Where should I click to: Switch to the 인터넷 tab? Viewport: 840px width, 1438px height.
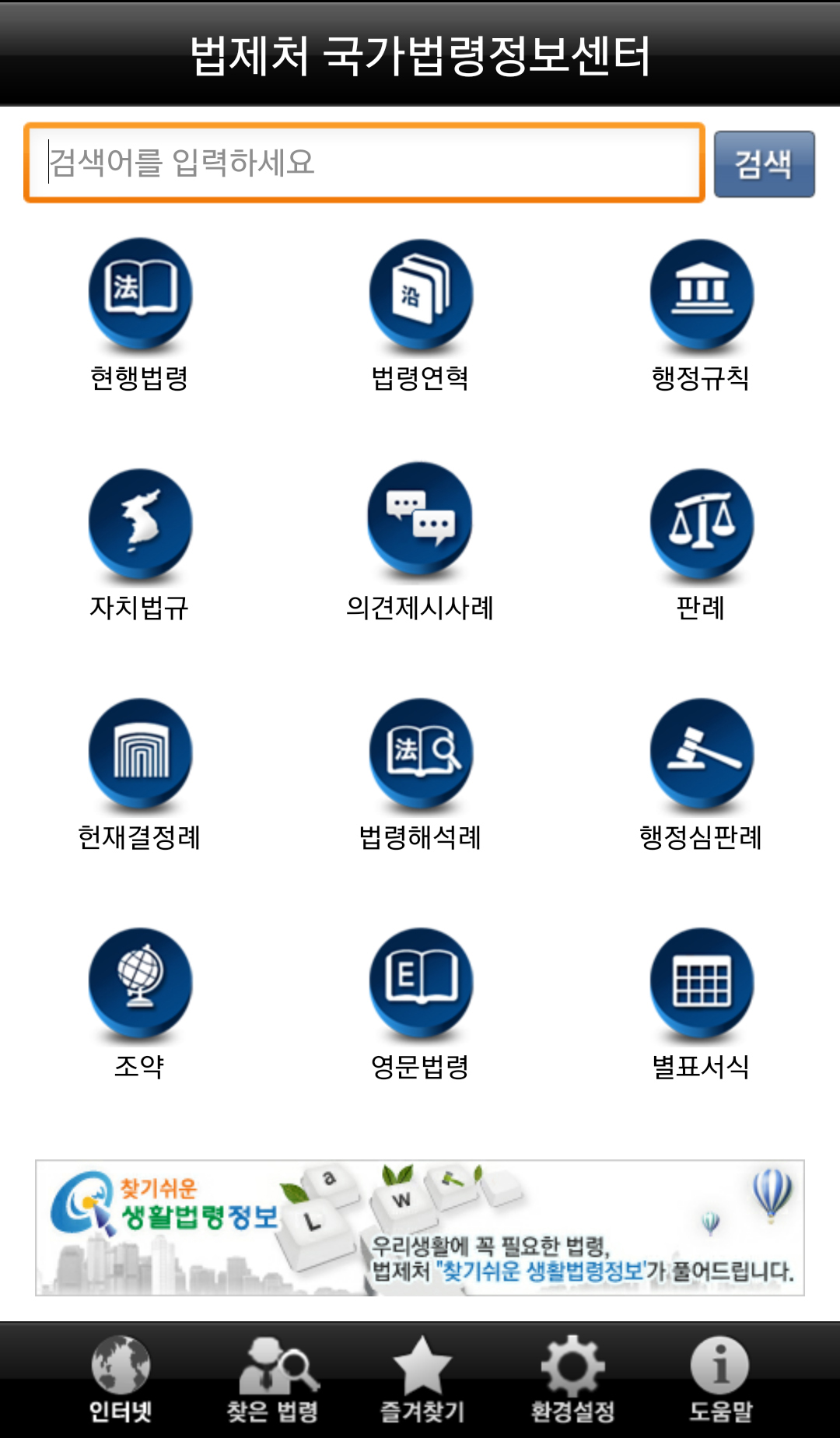121,1379
